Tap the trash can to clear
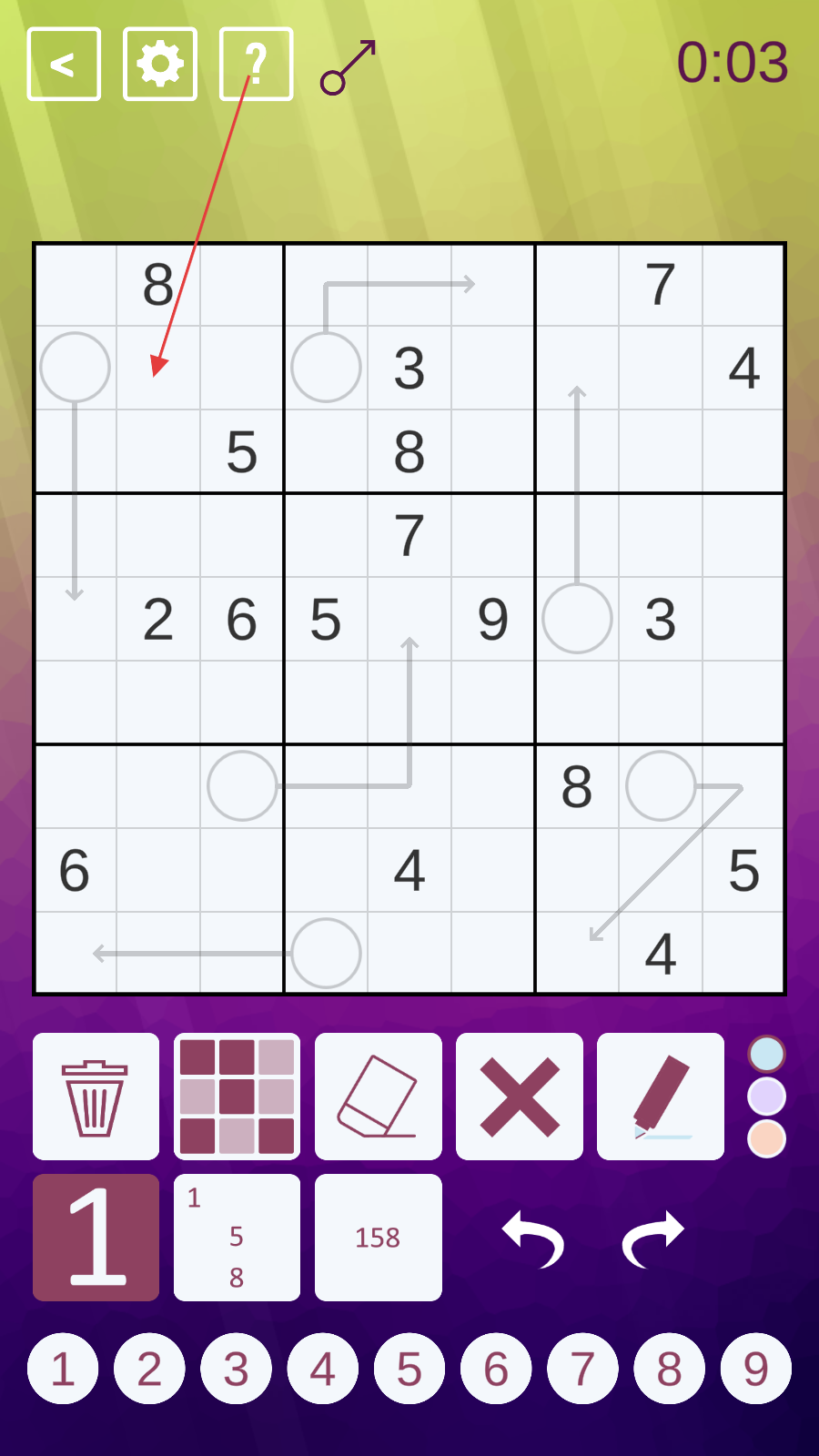Image resolution: width=819 pixels, height=1456 pixels. [96, 1097]
